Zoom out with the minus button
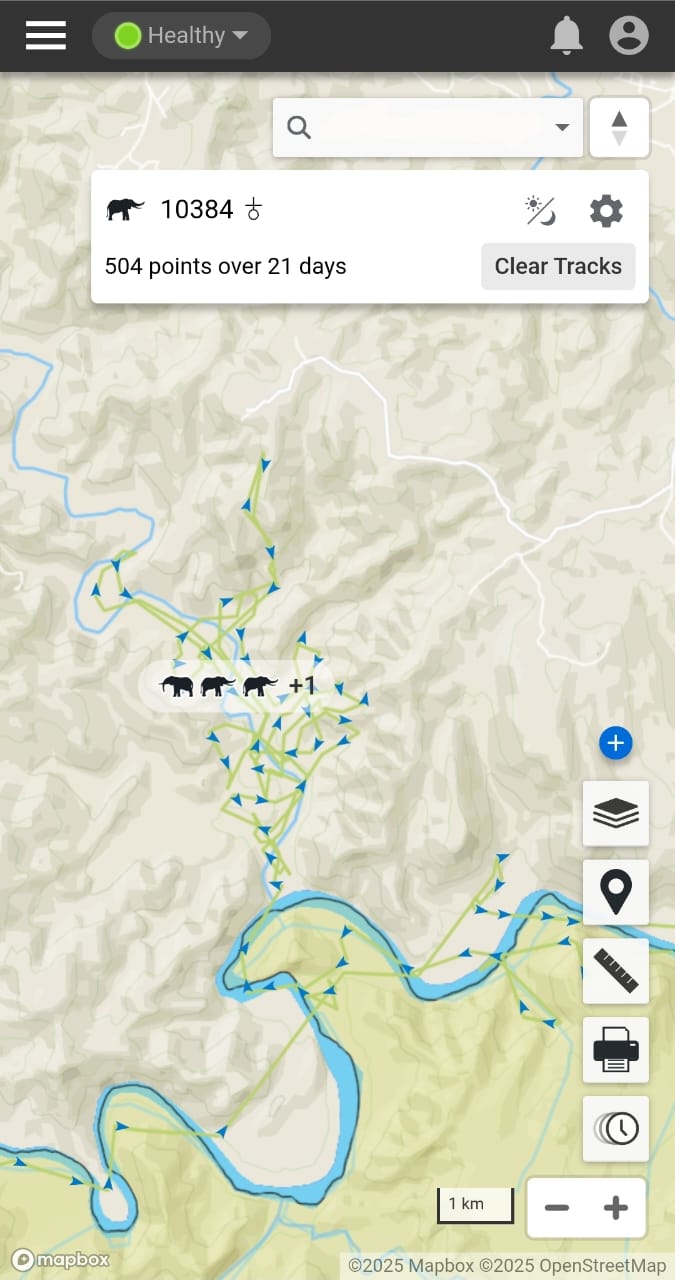The width and height of the screenshot is (675, 1280). pos(557,1208)
